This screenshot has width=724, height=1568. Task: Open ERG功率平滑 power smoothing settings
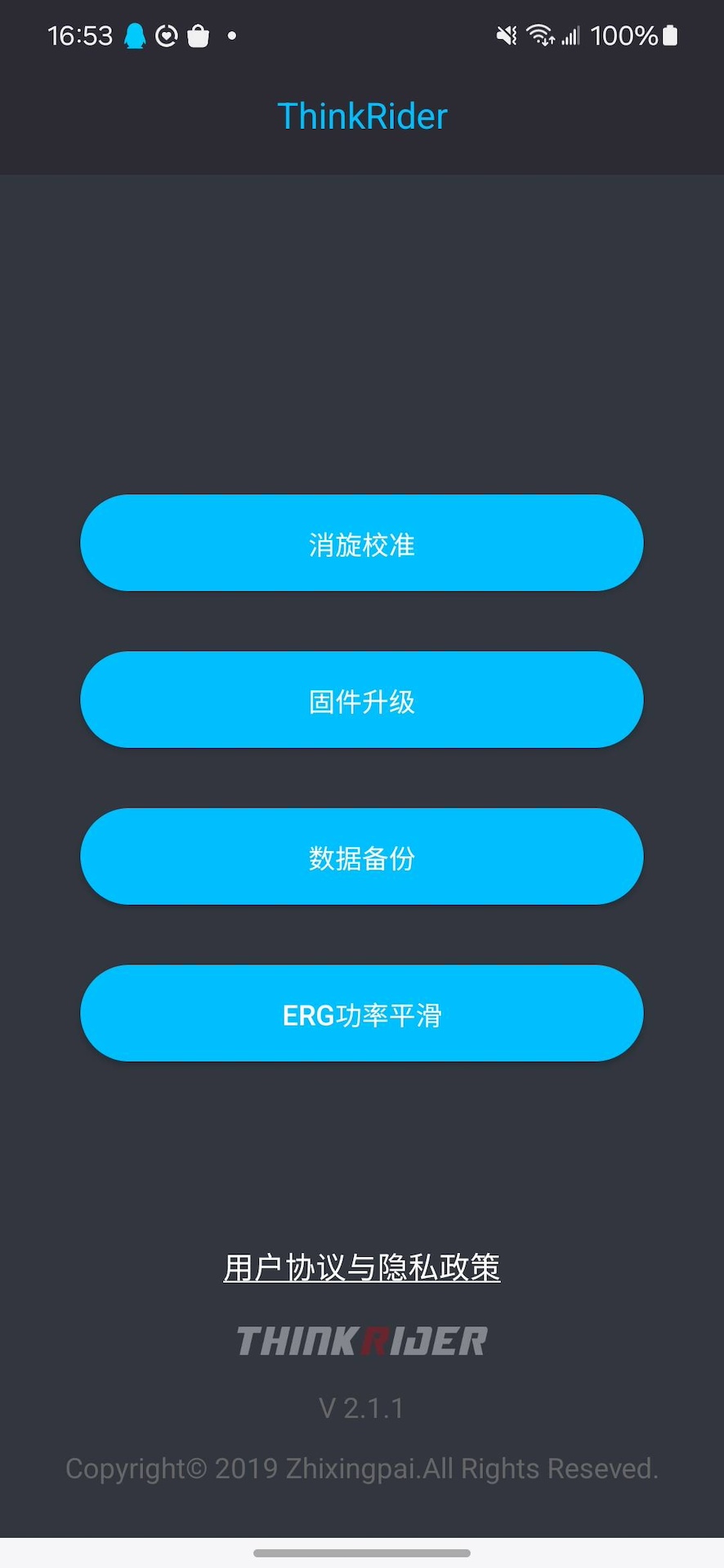[362, 1013]
